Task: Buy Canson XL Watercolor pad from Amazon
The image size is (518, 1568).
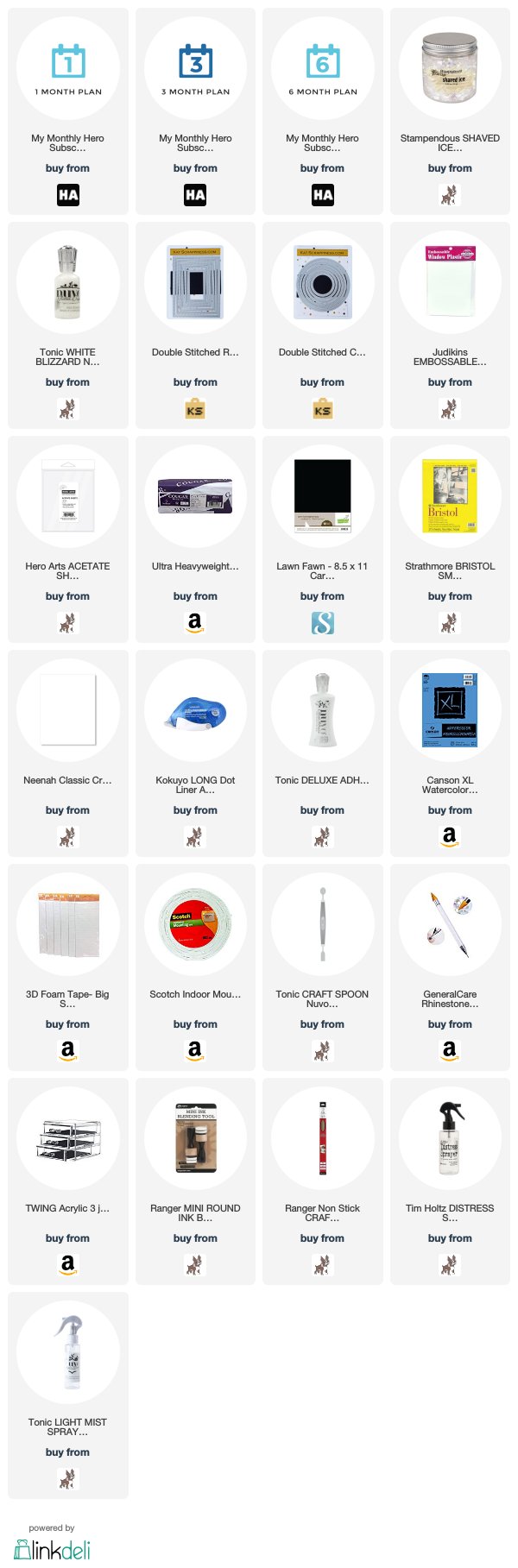Action: pyautogui.click(x=450, y=837)
